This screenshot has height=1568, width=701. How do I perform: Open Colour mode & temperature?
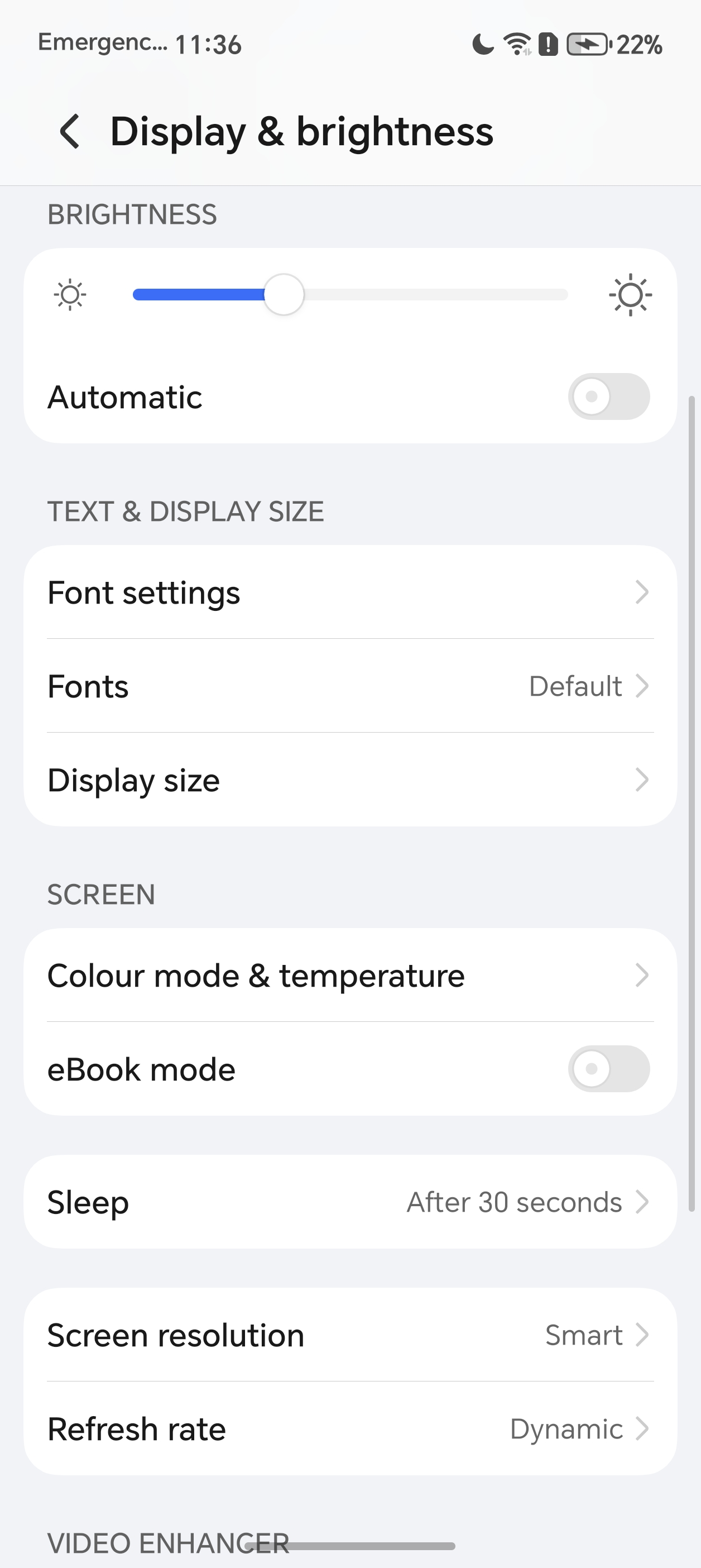point(350,975)
